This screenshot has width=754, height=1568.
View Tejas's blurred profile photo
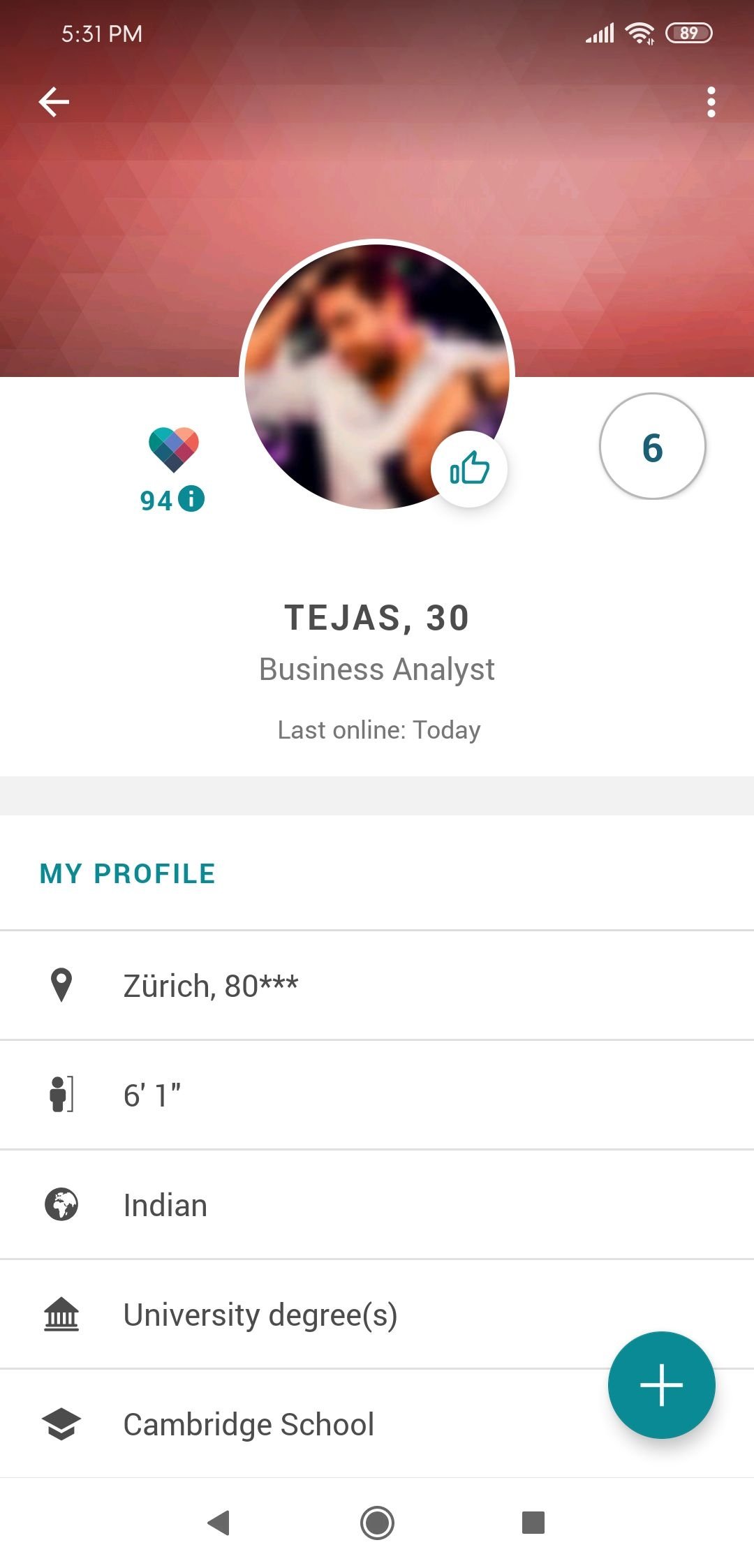pos(377,376)
